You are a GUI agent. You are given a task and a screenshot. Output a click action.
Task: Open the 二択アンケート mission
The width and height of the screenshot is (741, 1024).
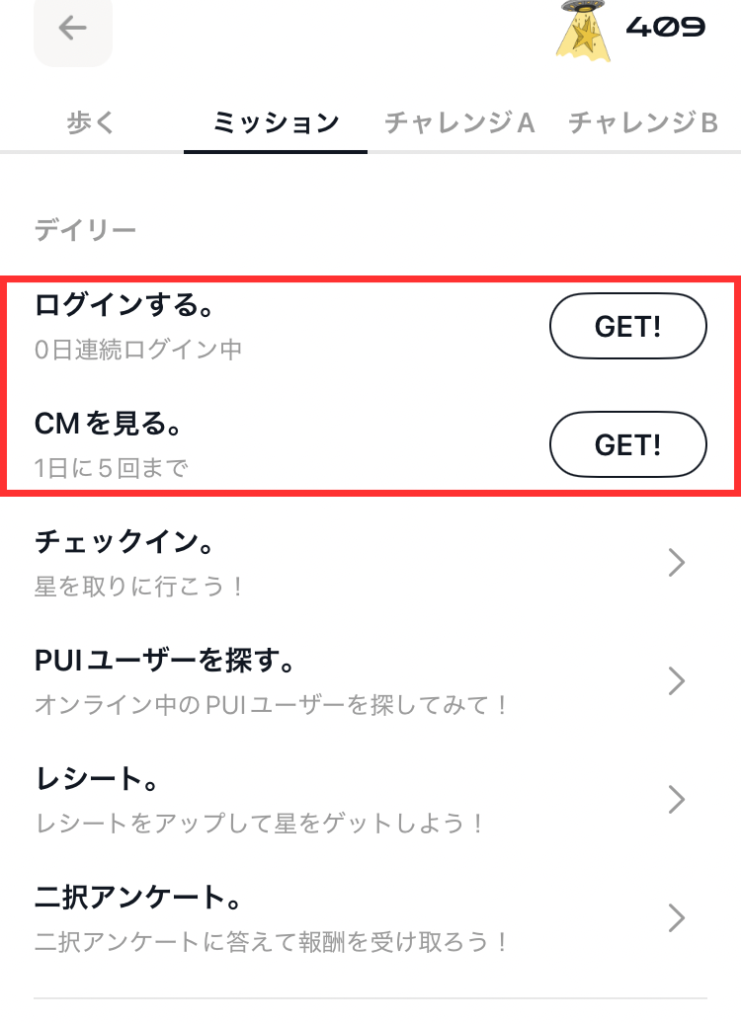370,917
